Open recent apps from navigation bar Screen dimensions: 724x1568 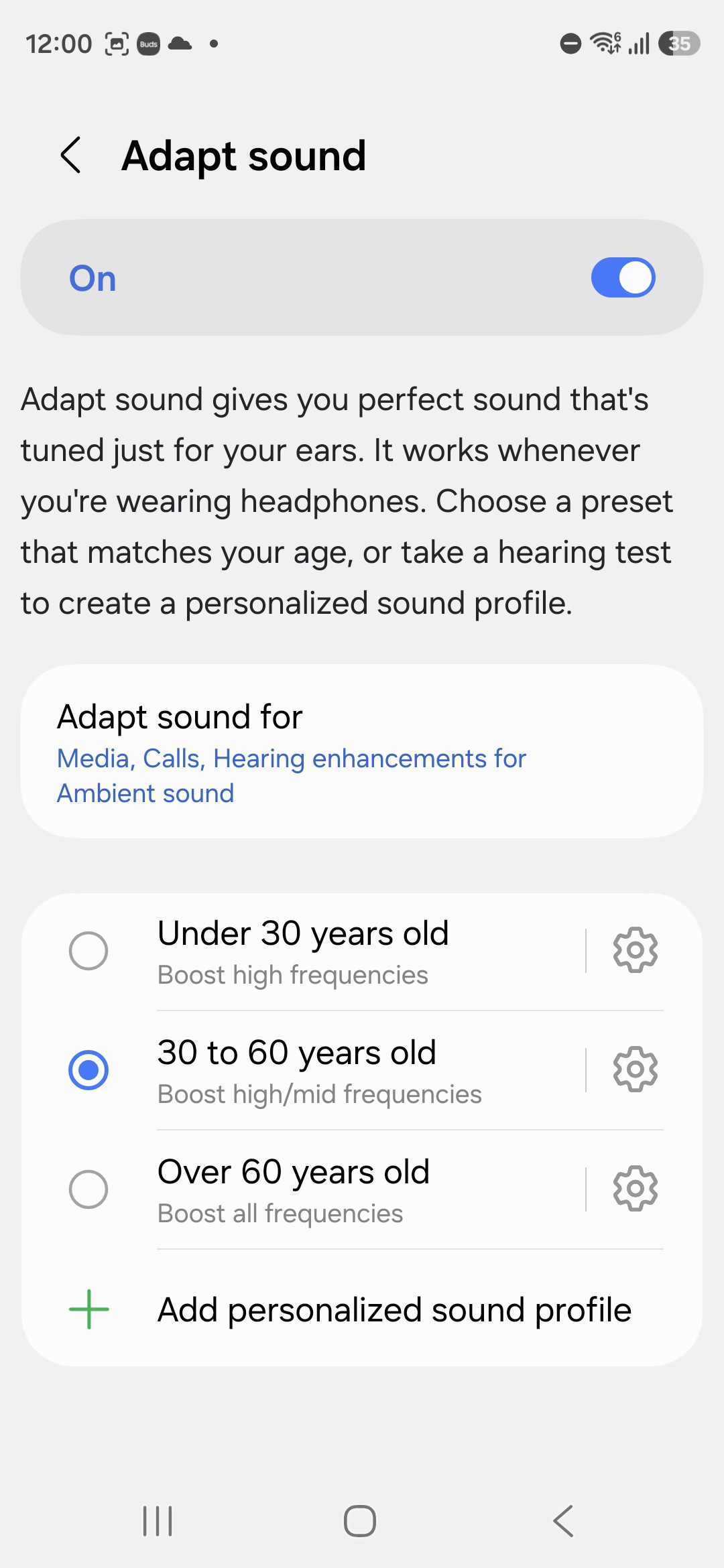(158, 1521)
